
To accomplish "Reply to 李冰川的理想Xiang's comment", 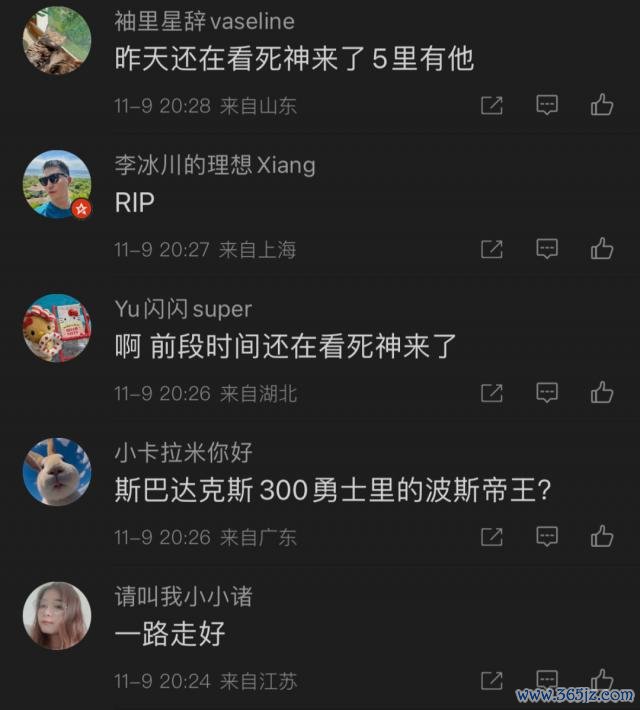I will click(x=547, y=249).
